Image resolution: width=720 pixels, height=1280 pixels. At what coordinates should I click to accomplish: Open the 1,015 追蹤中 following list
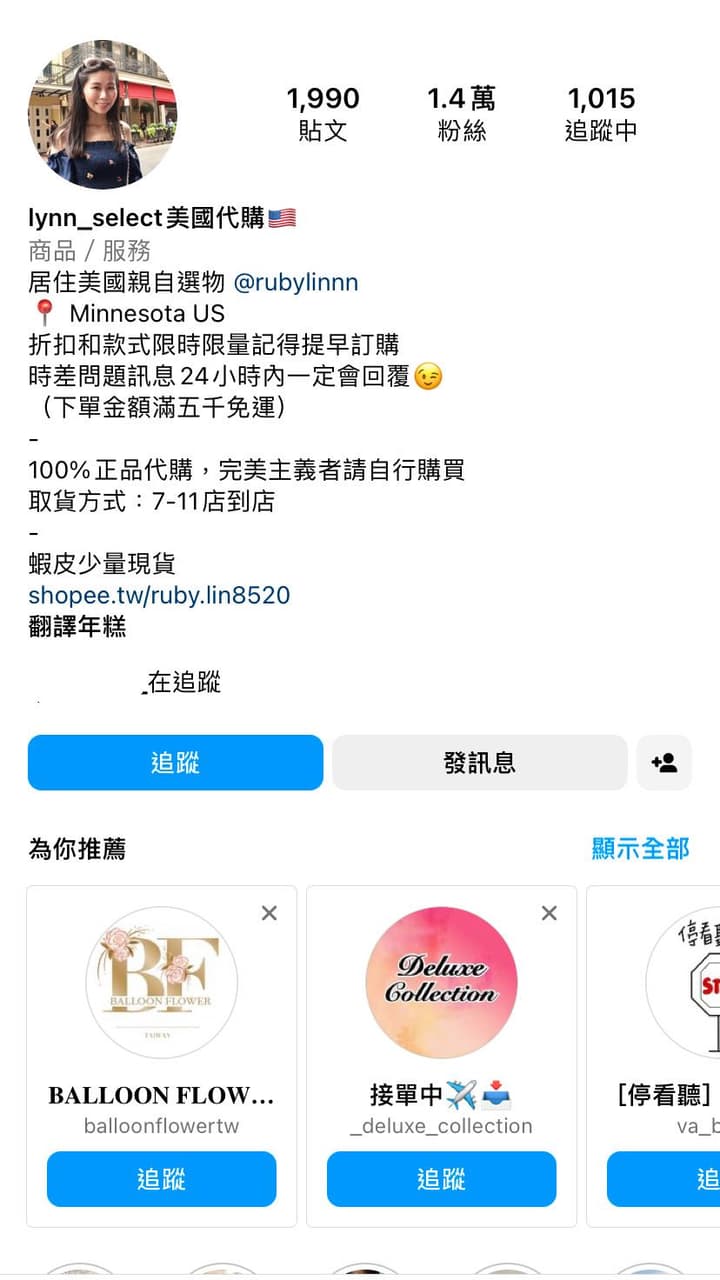tap(602, 112)
